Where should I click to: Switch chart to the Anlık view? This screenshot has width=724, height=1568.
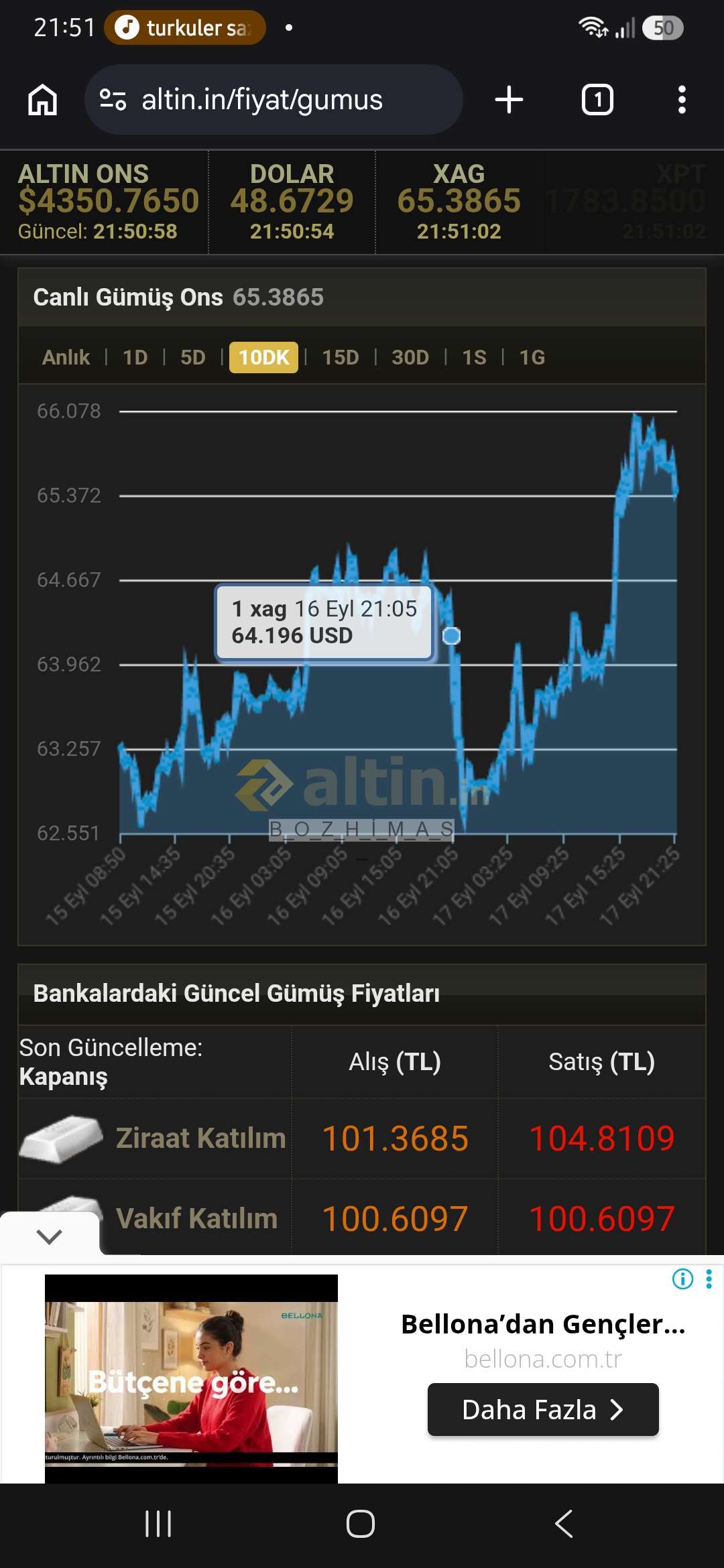(x=66, y=357)
